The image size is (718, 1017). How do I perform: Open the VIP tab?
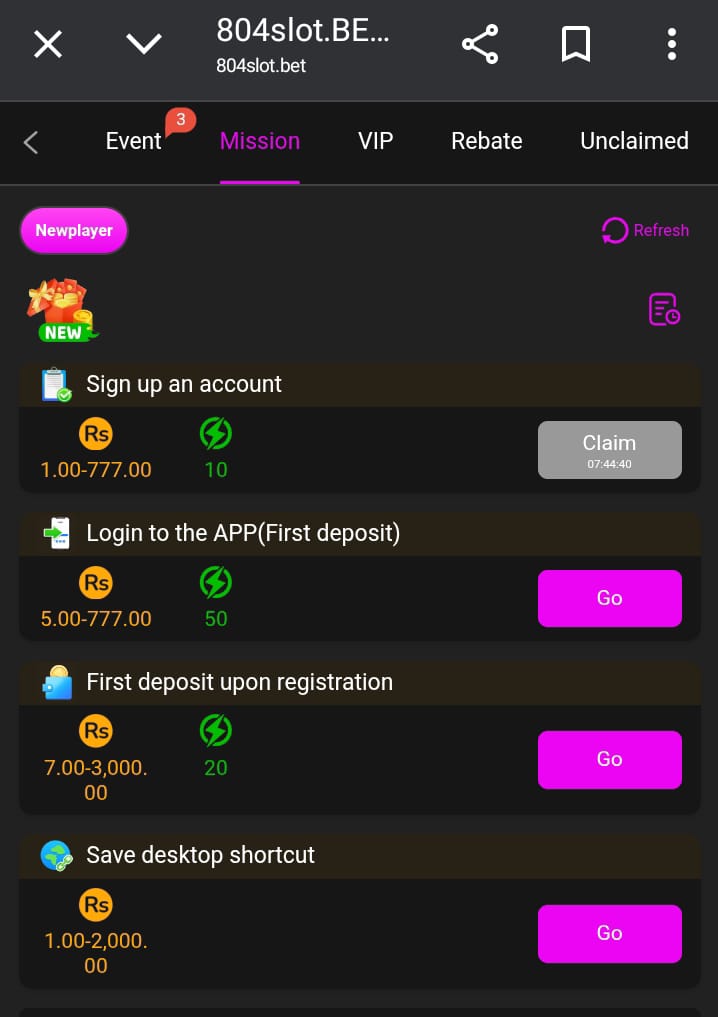(375, 142)
